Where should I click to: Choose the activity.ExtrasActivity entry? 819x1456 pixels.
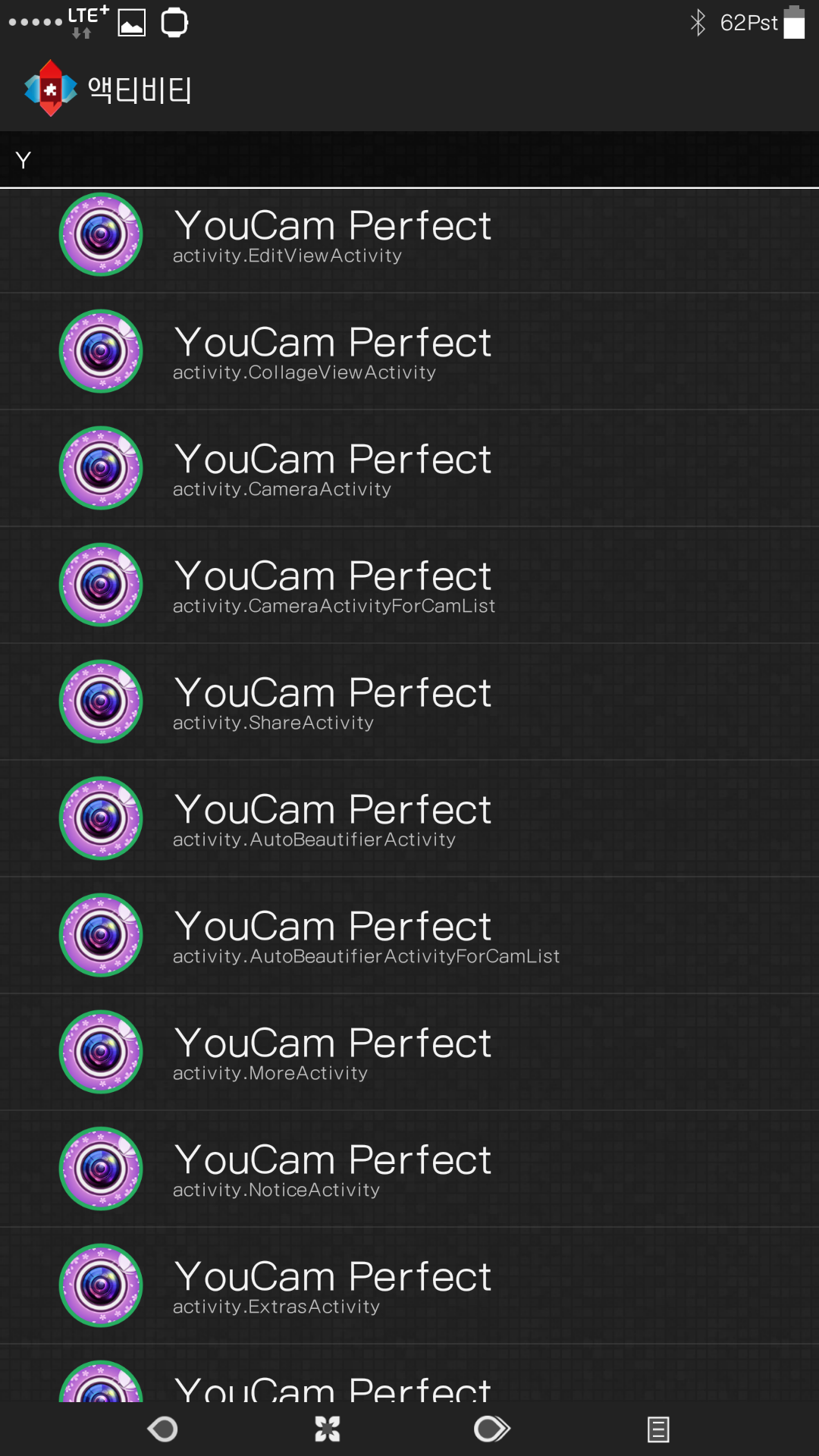pos(409,1286)
